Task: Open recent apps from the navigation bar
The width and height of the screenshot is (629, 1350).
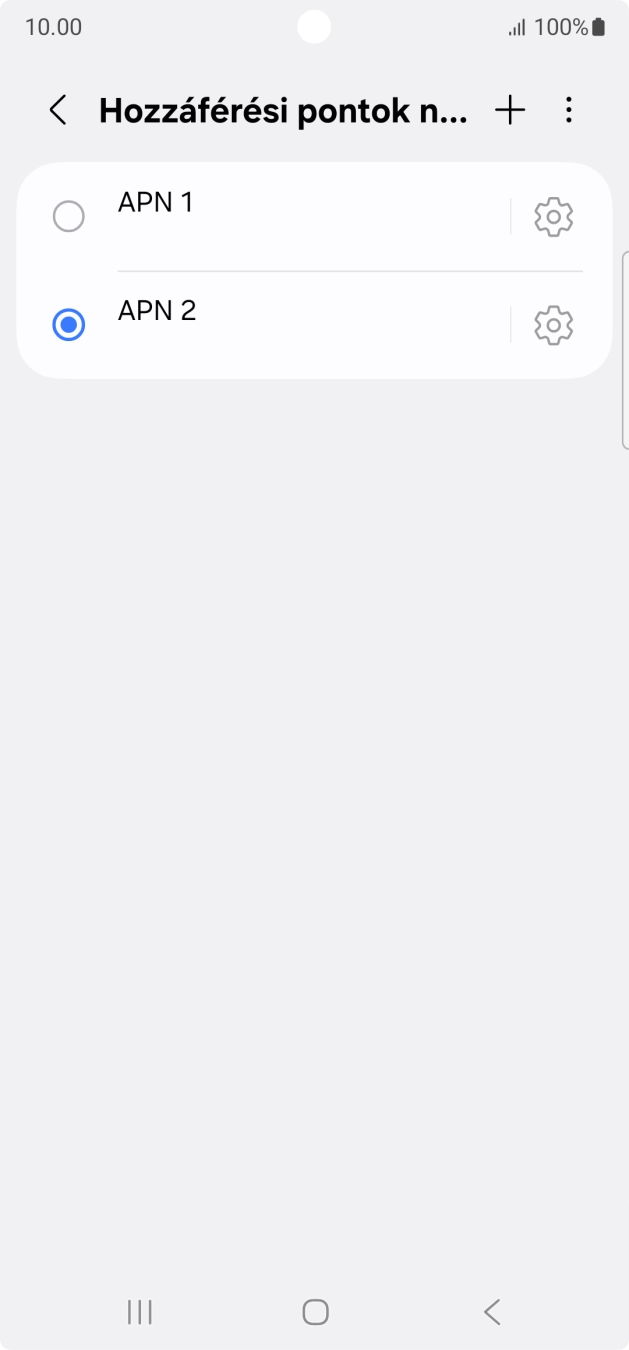Action: pyautogui.click(x=140, y=1312)
